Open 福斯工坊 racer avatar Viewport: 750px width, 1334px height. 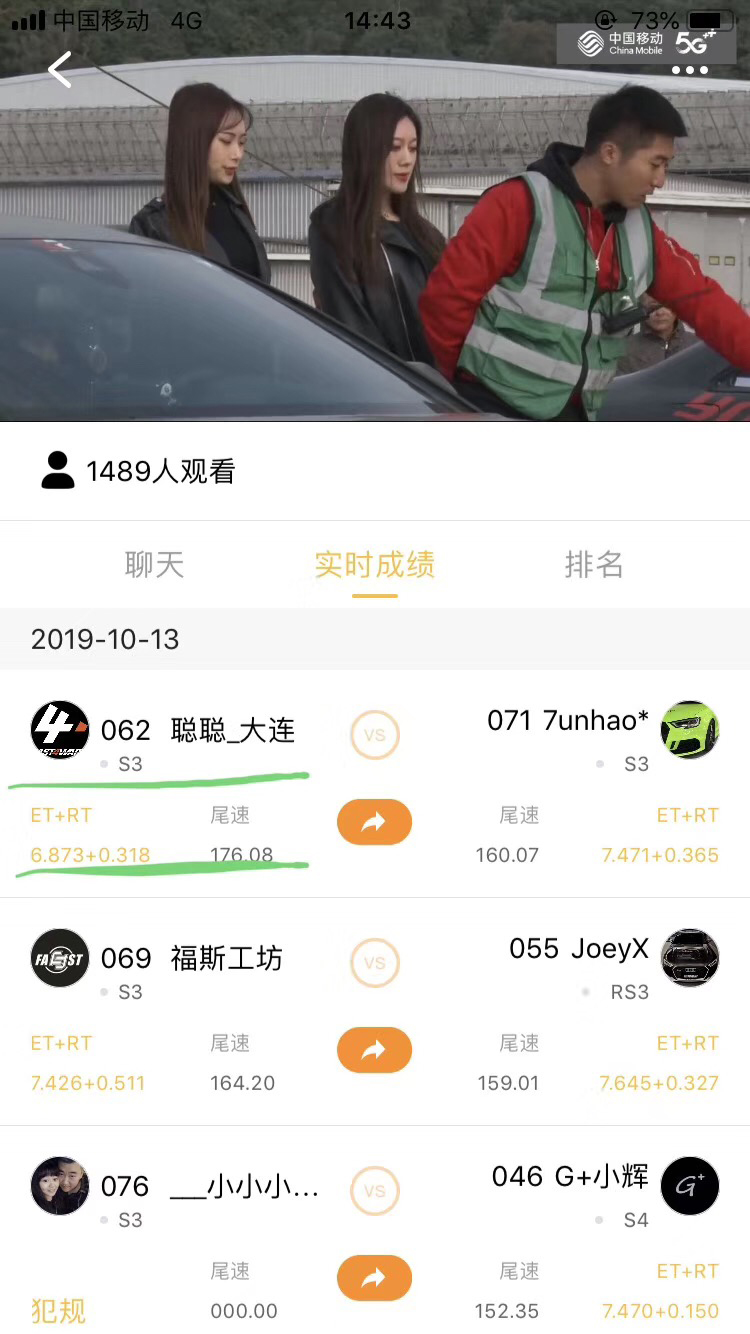pos(60,958)
